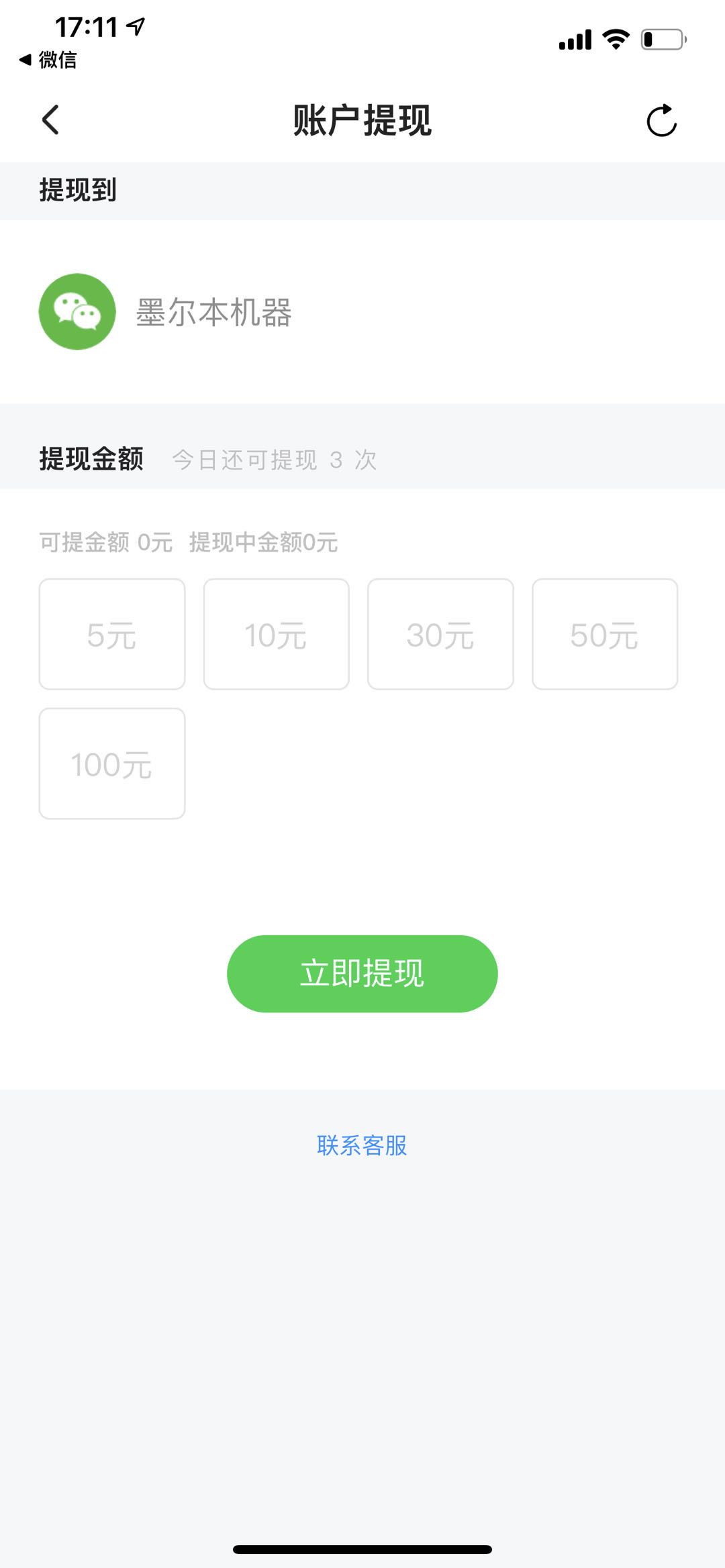Tap the WeChat logo next to 墨尔本机器
Screen dimensions: 725x1568
click(x=77, y=312)
